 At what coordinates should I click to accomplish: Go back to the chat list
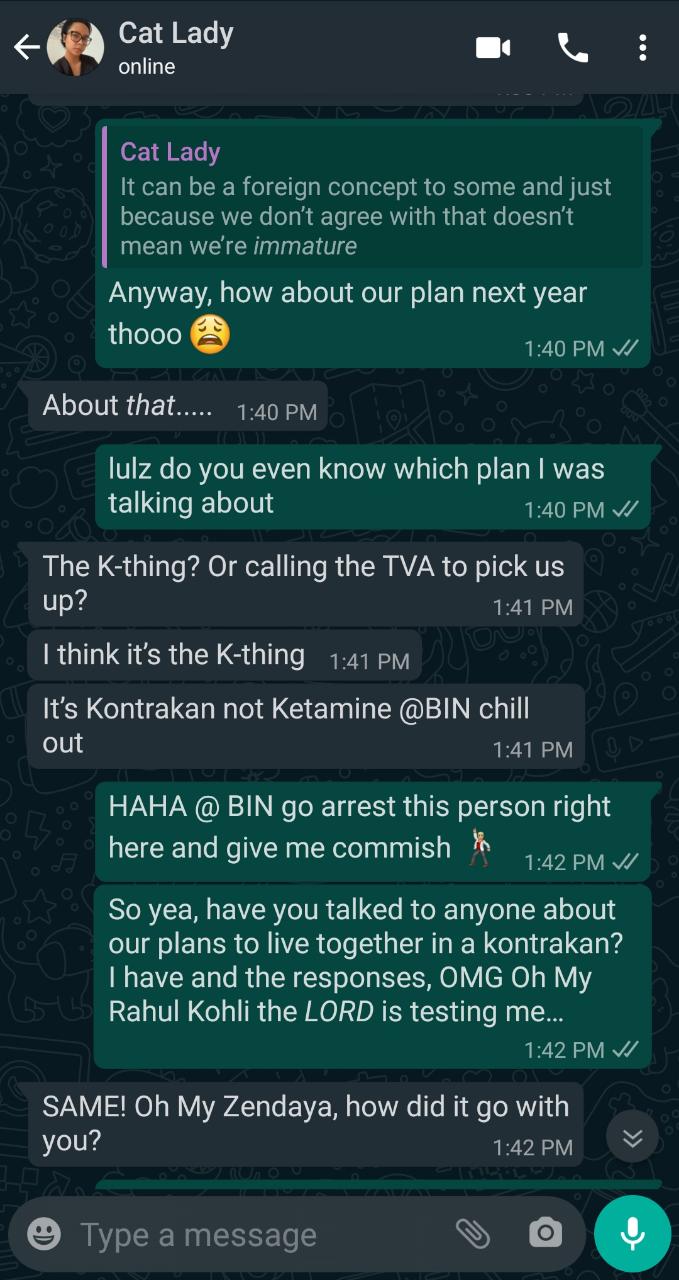click(x=26, y=47)
